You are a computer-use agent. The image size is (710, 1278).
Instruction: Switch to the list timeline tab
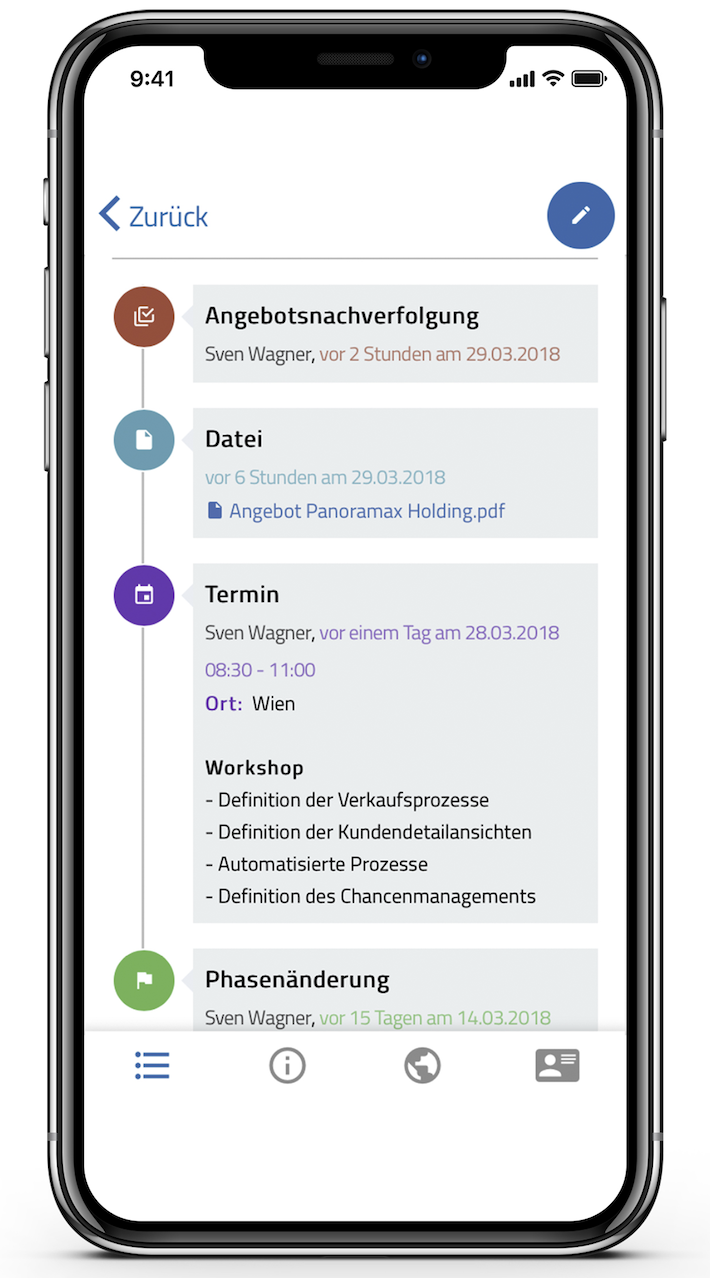point(152,1066)
